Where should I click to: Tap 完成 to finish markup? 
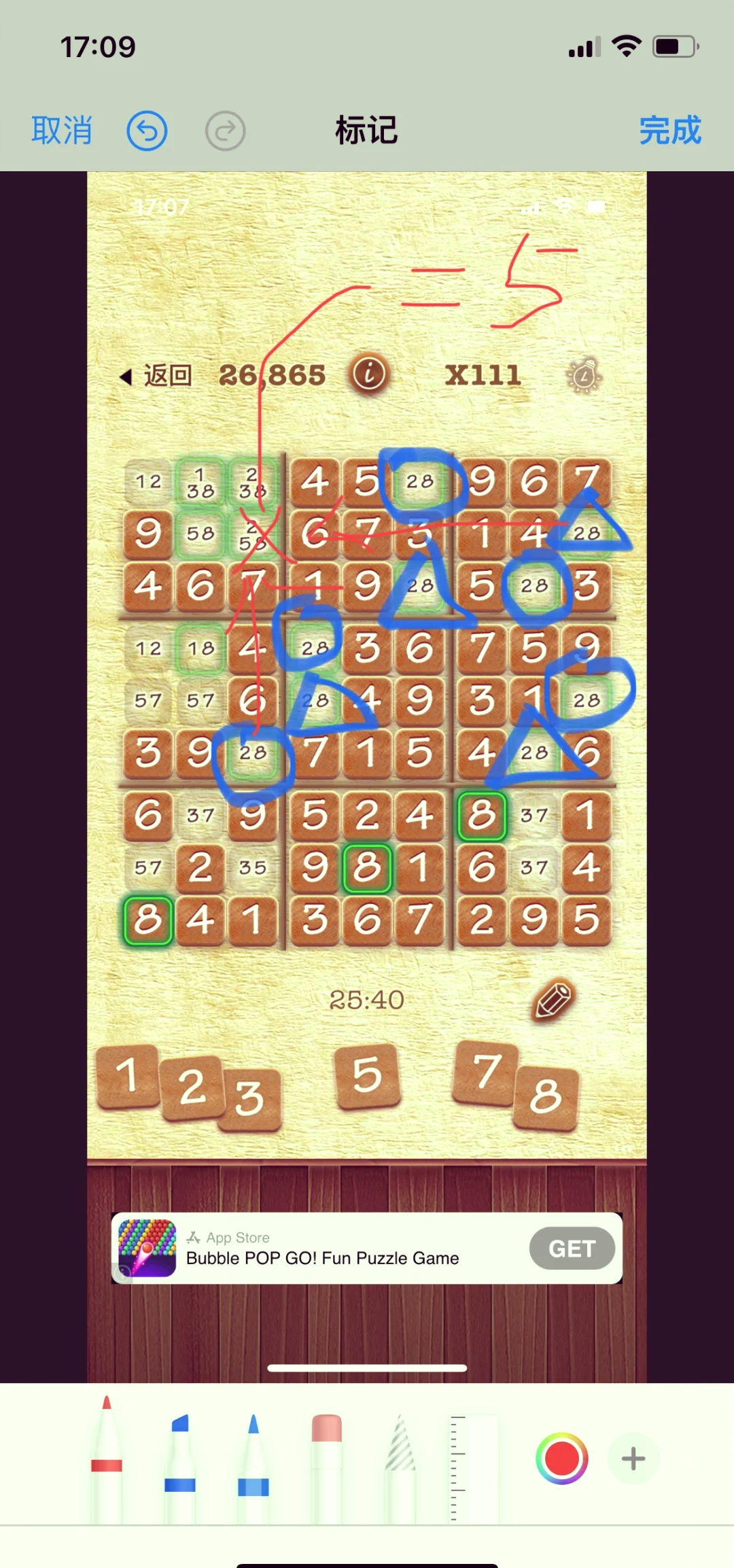point(669,130)
